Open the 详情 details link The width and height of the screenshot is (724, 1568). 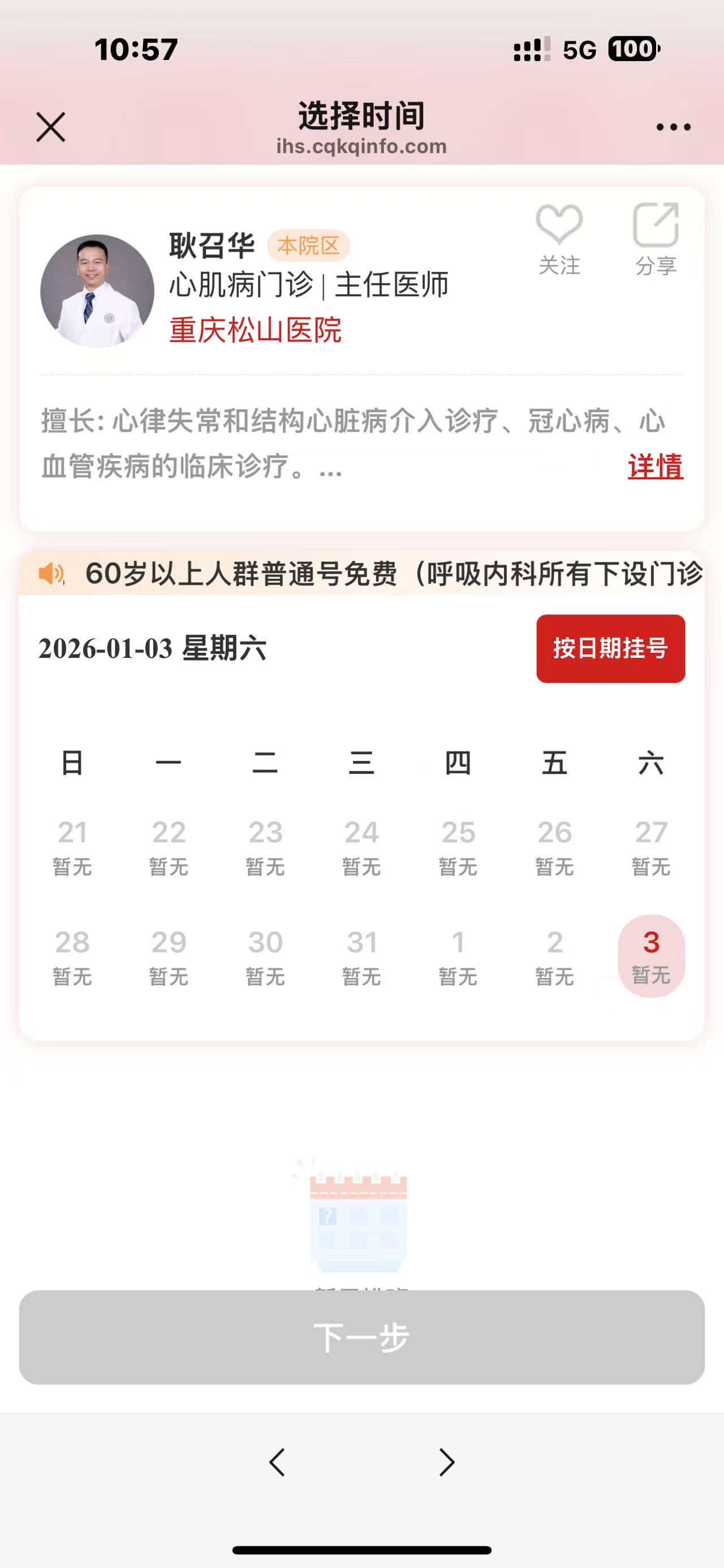pyautogui.click(x=655, y=467)
